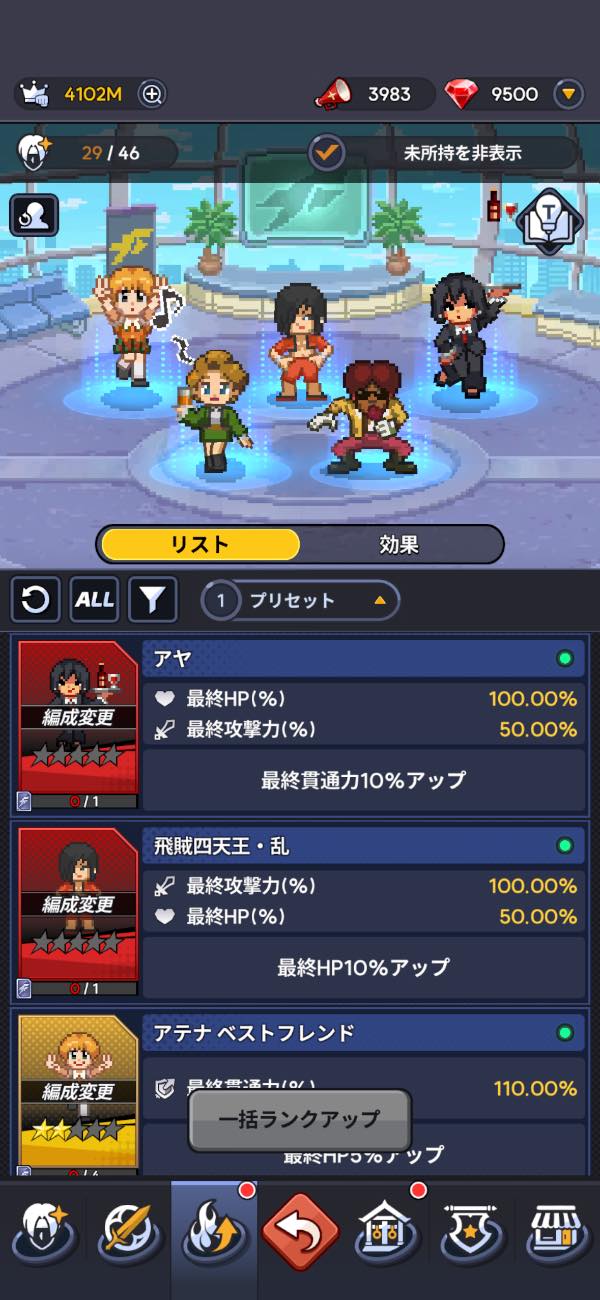
Task: Toggle the 未所持を非表示 checkbox
Action: (x=328, y=153)
